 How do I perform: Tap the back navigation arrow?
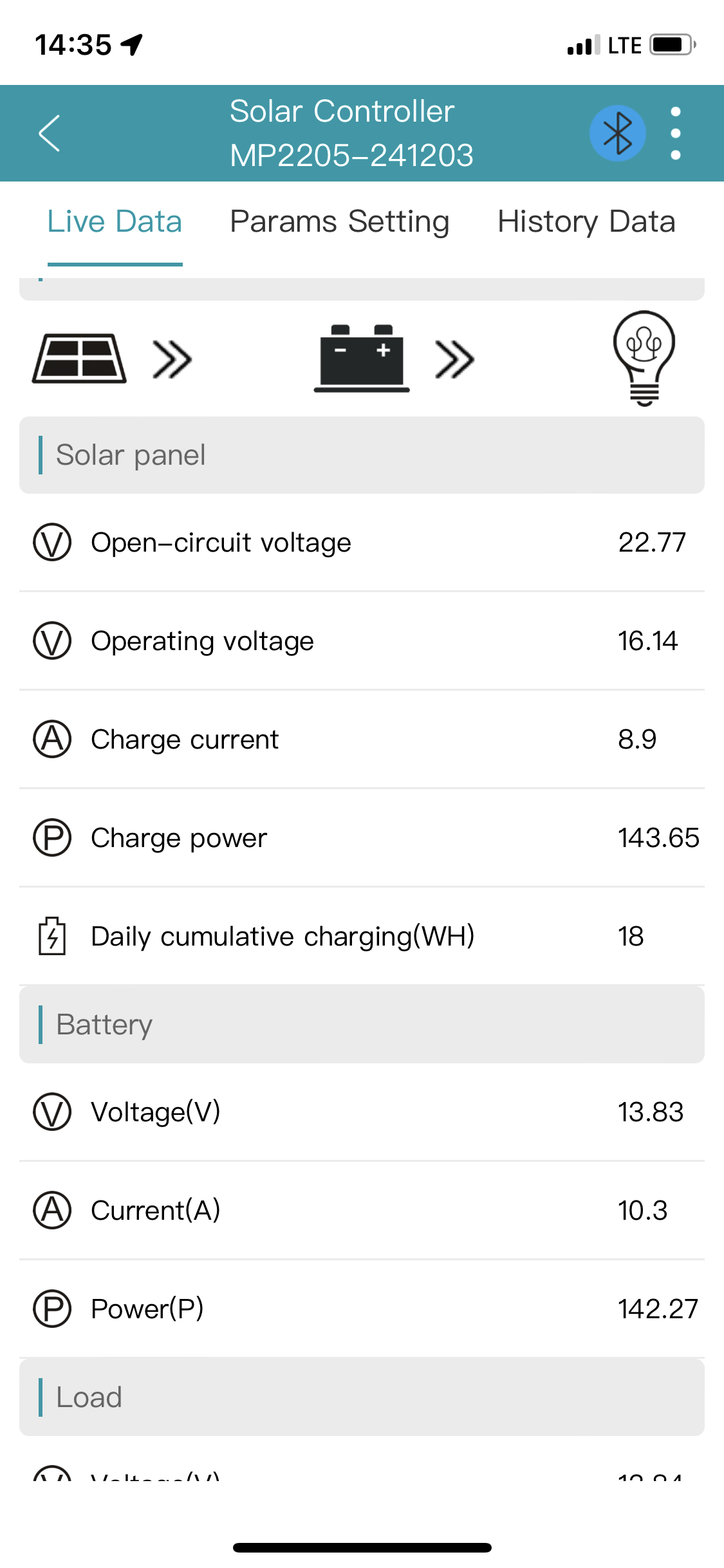pyautogui.click(x=48, y=133)
